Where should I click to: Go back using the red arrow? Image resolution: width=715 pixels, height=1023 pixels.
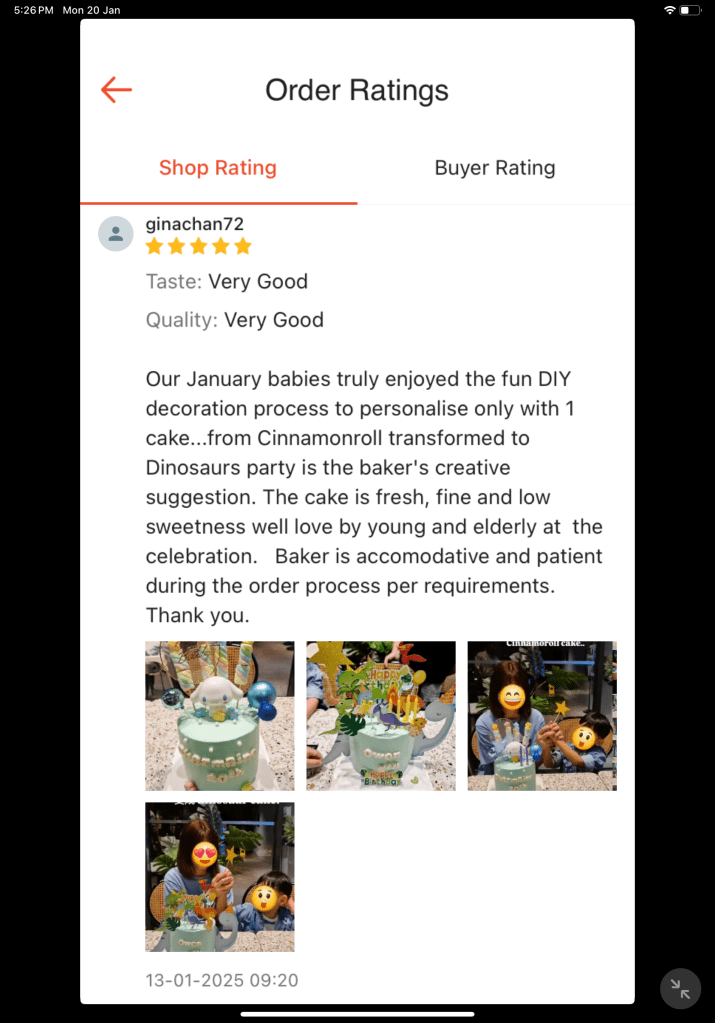[x=116, y=90]
